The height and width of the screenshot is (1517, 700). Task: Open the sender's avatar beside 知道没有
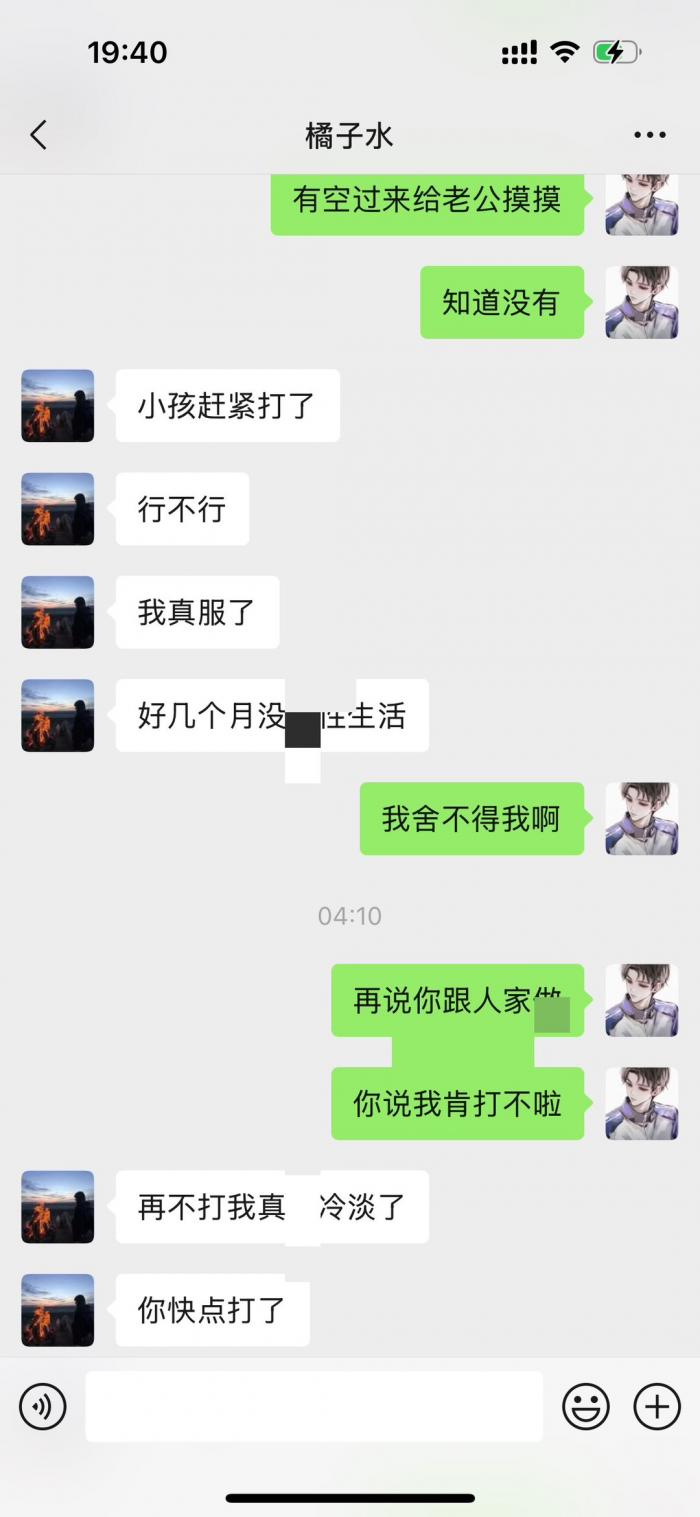click(x=641, y=302)
